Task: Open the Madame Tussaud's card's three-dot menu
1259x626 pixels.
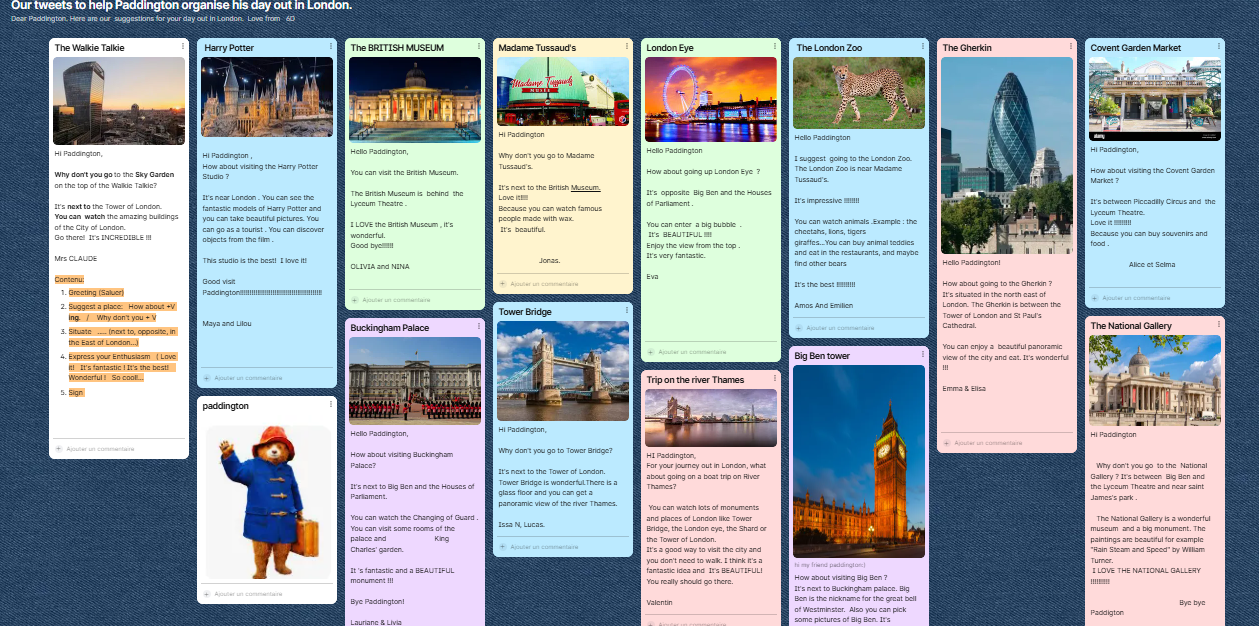Action: click(627, 46)
